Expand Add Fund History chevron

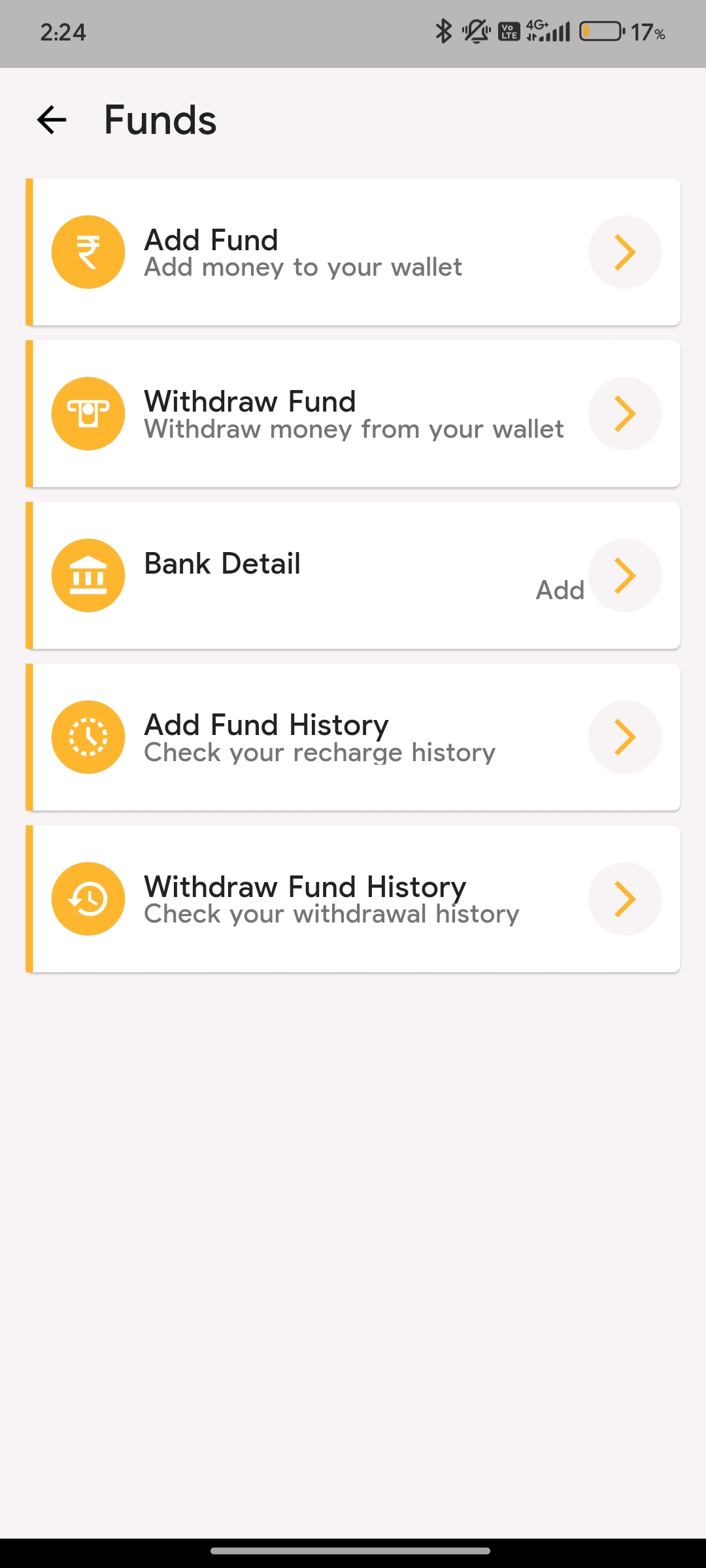point(624,736)
